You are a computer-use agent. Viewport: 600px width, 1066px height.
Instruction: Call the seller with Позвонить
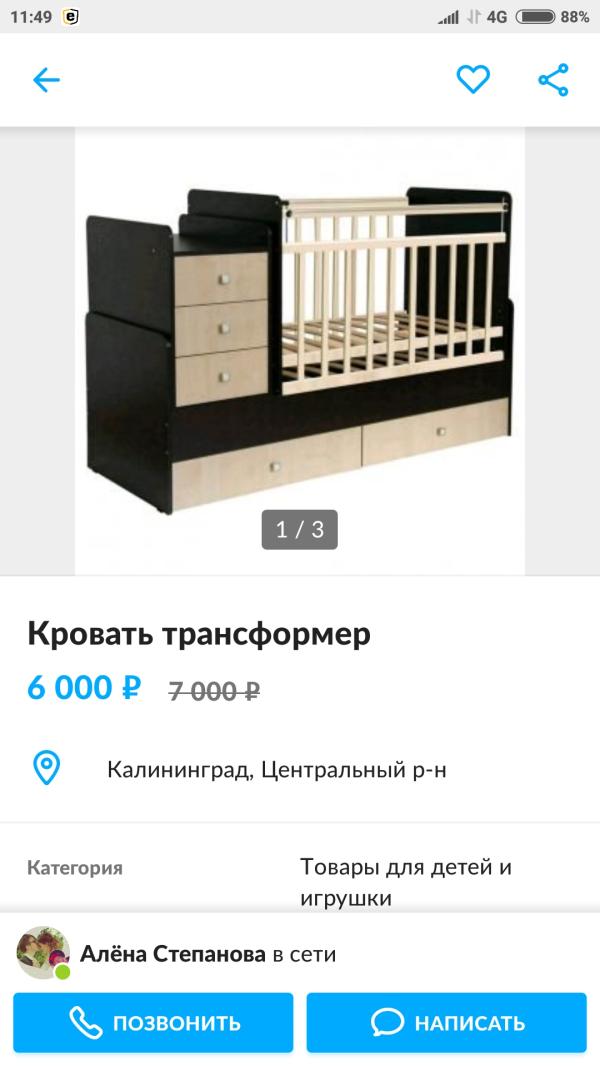[x=153, y=1023]
